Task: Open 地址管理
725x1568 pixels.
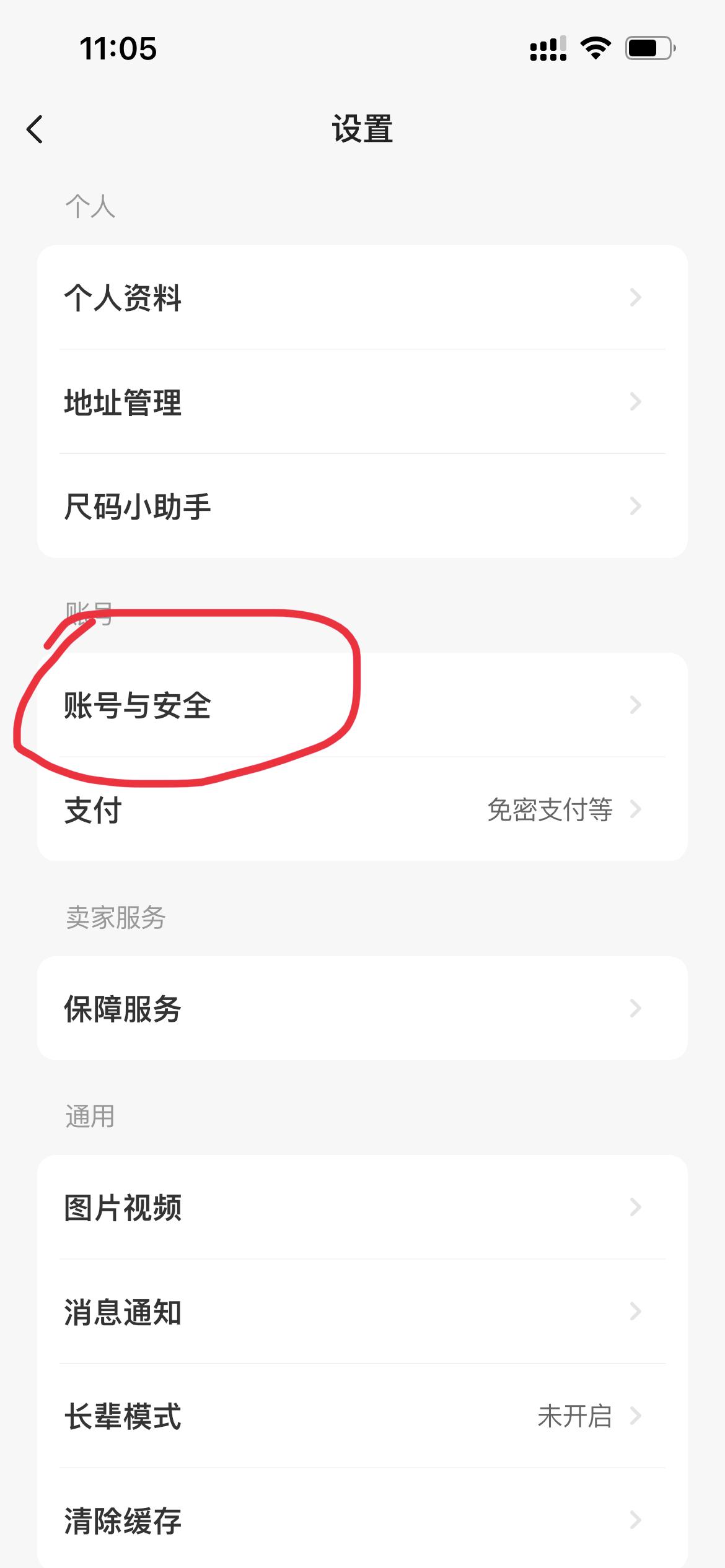Action: point(362,402)
